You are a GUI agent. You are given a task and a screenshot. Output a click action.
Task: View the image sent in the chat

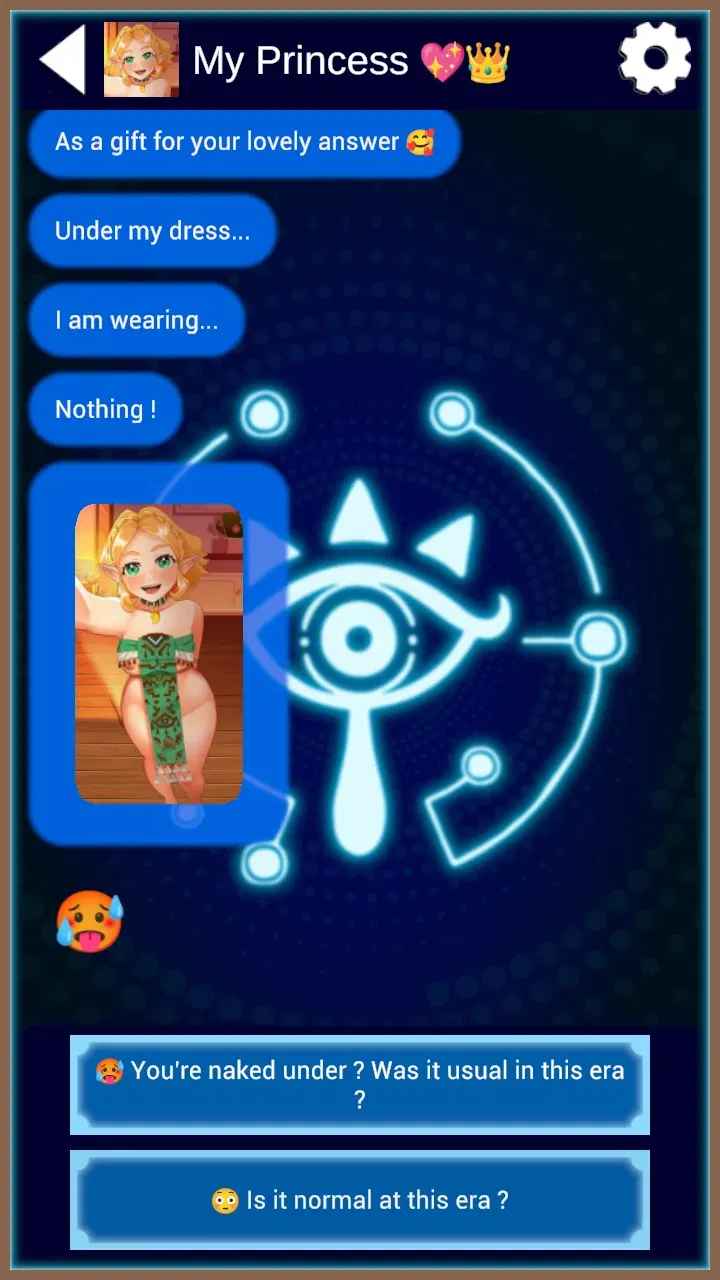(159, 653)
